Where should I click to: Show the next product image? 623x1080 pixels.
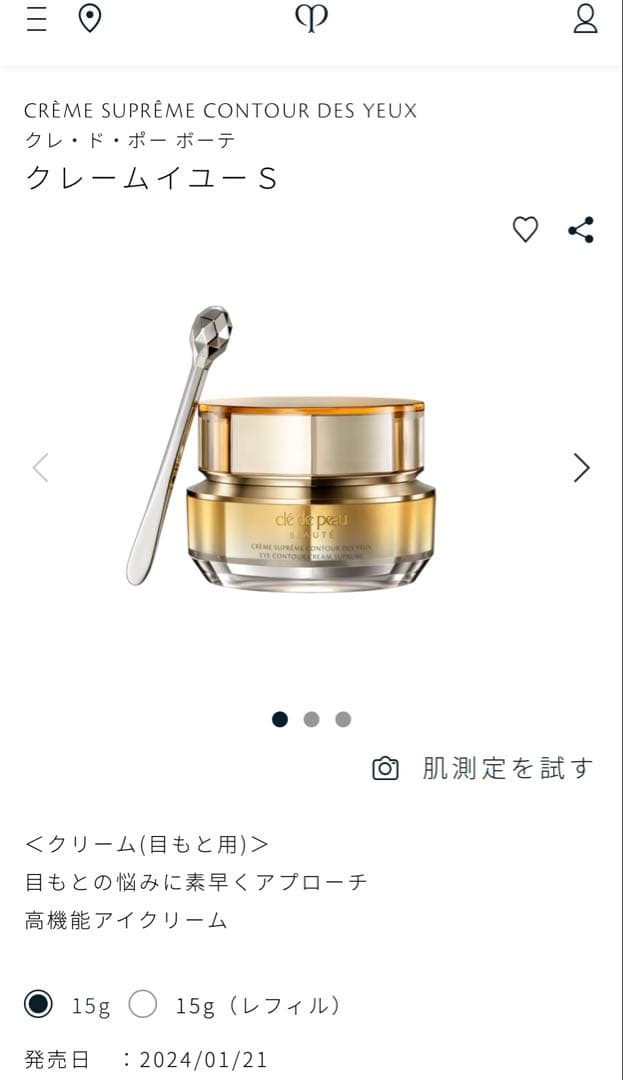tap(581, 467)
